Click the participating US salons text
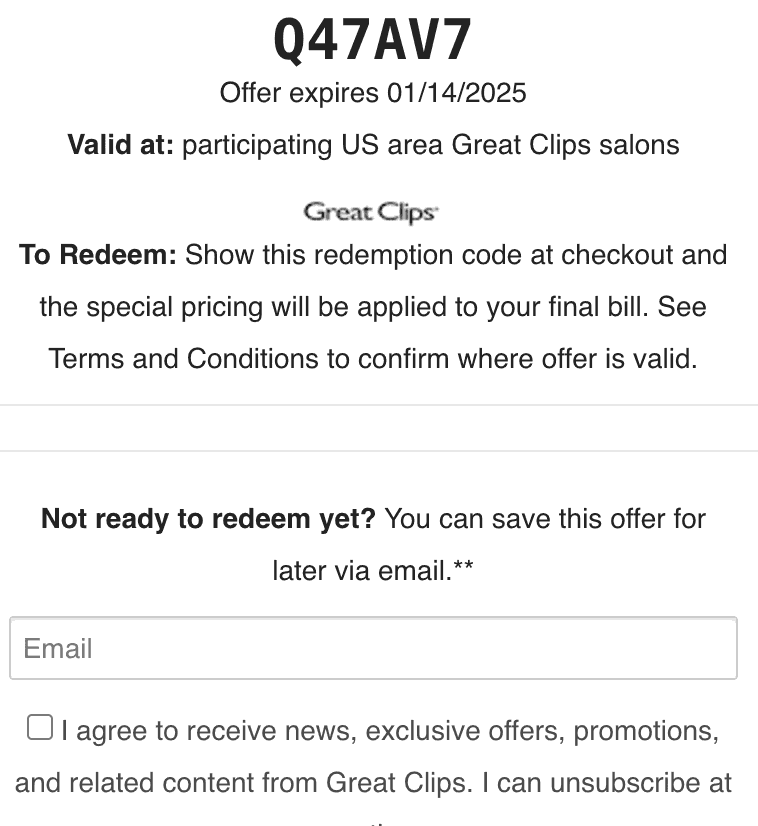758x826 pixels. 430,145
